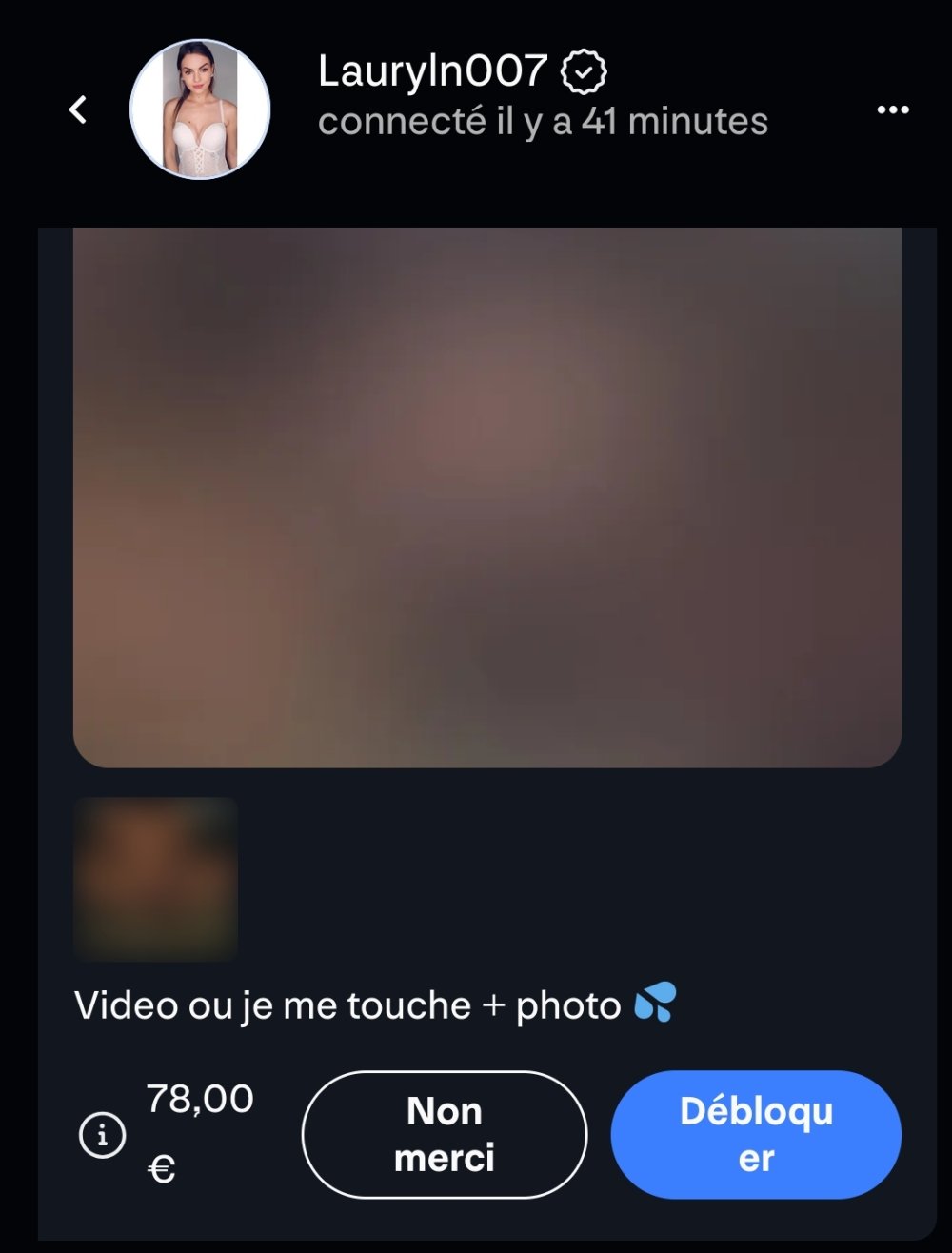Tap the Débloquer button
The height and width of the screenshot is (1253, 952).
tap(755, 1134)
